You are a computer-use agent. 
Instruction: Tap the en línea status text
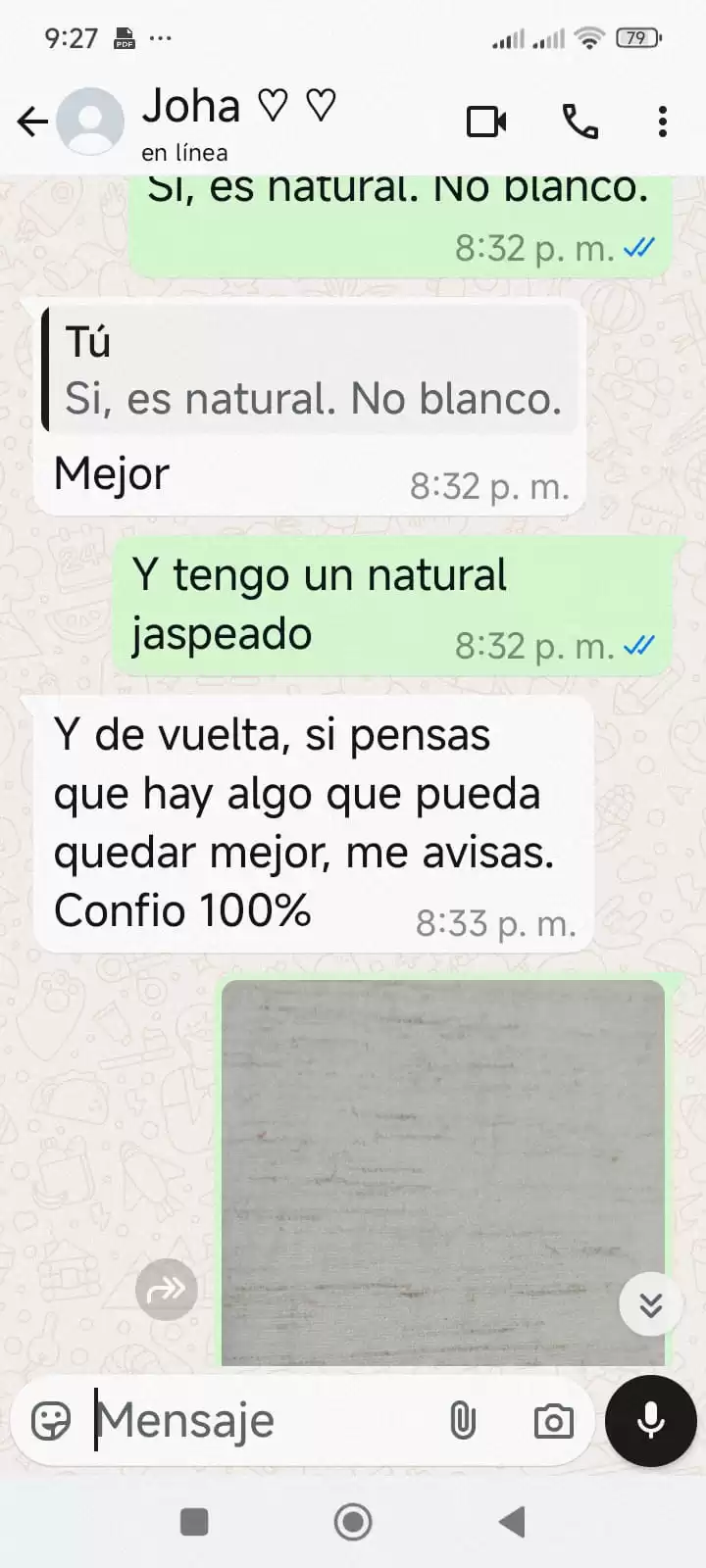pos(185,152)
